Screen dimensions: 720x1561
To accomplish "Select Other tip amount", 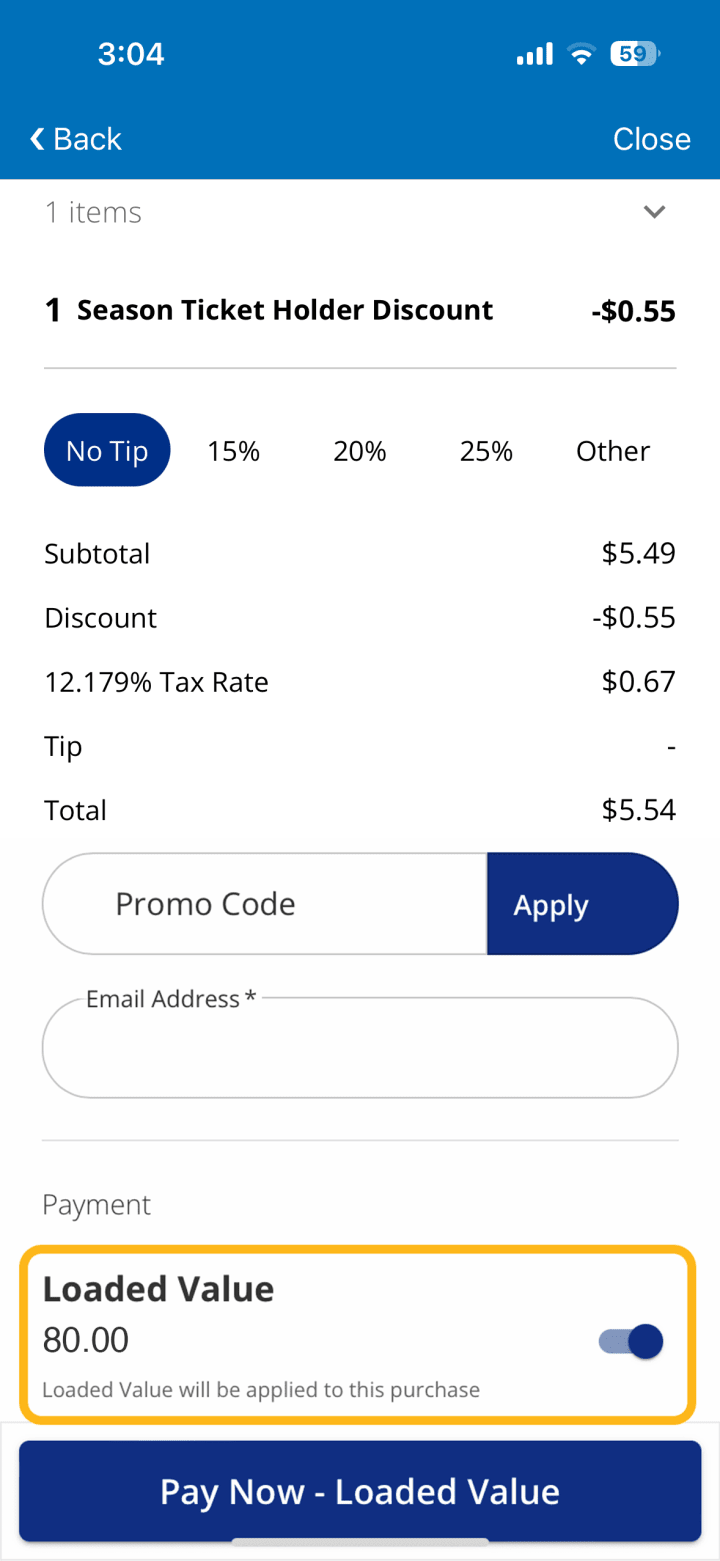I will [x=612, y=451].
